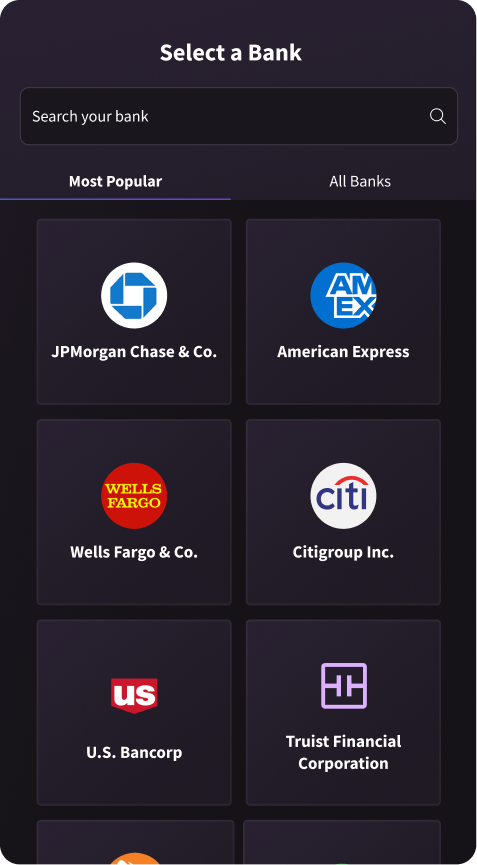Select the Most Popular tab

coord(115,181)
